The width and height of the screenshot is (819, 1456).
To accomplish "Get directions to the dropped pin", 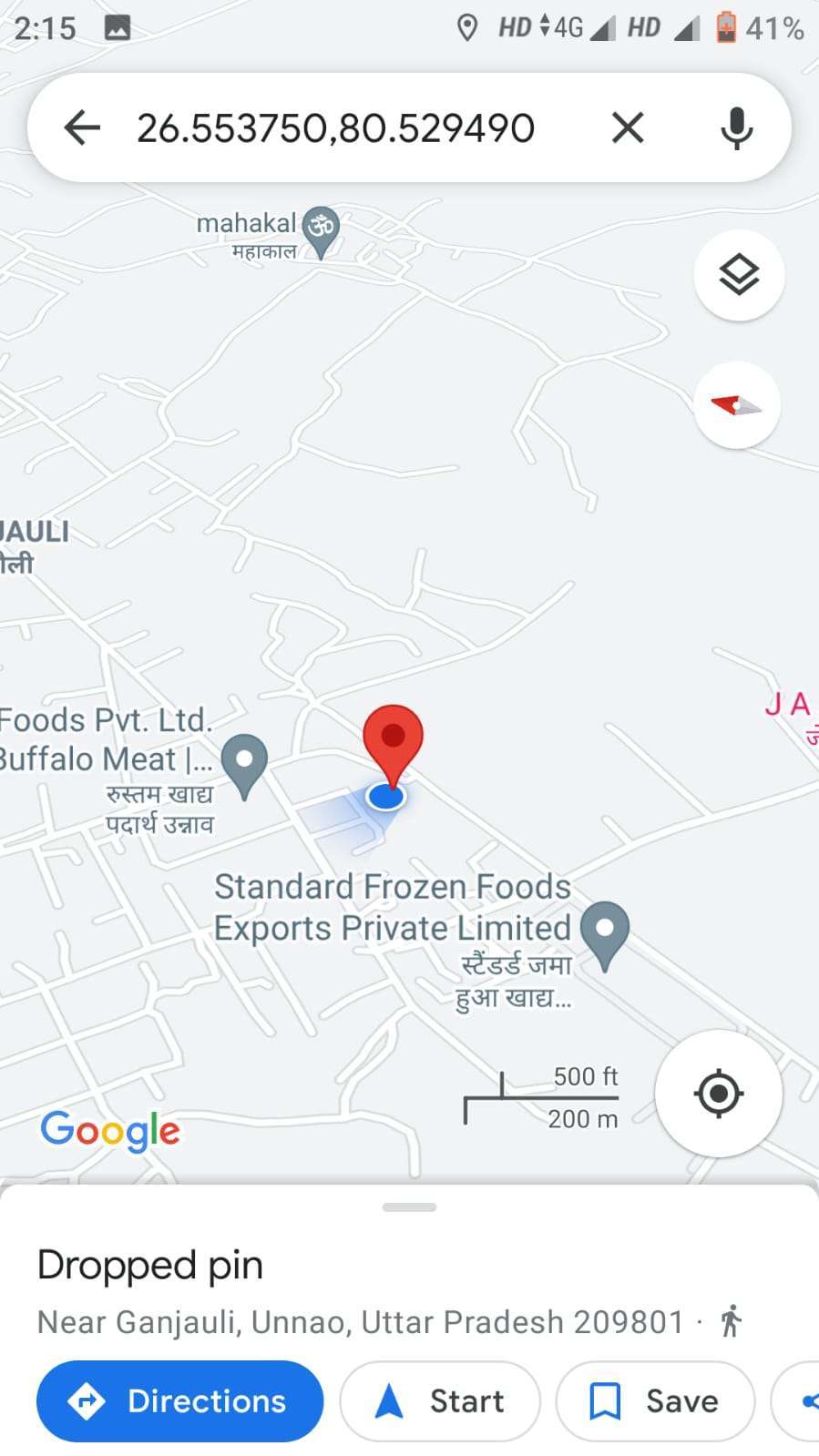I will tap(180, 1400).
